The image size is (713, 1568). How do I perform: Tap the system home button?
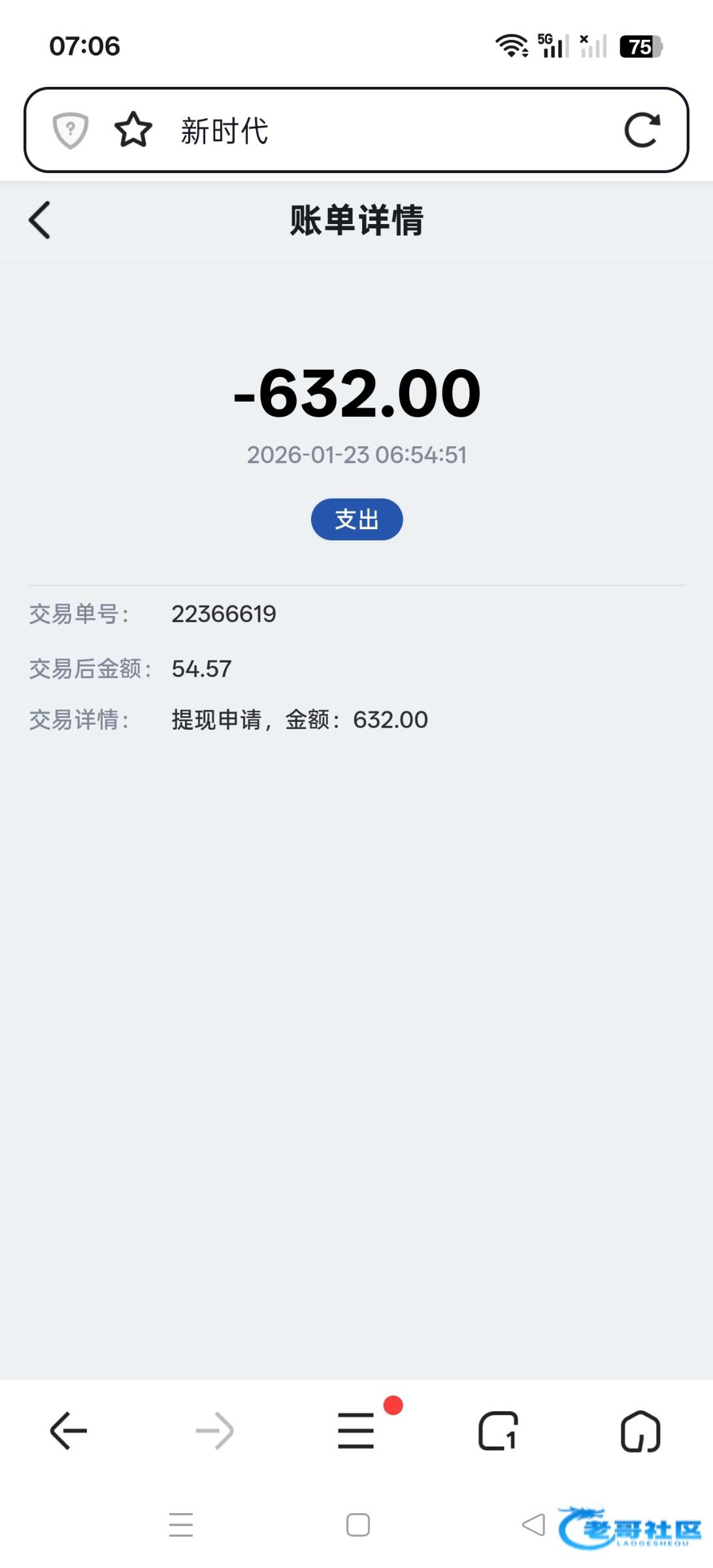[x=357, y=1525]
